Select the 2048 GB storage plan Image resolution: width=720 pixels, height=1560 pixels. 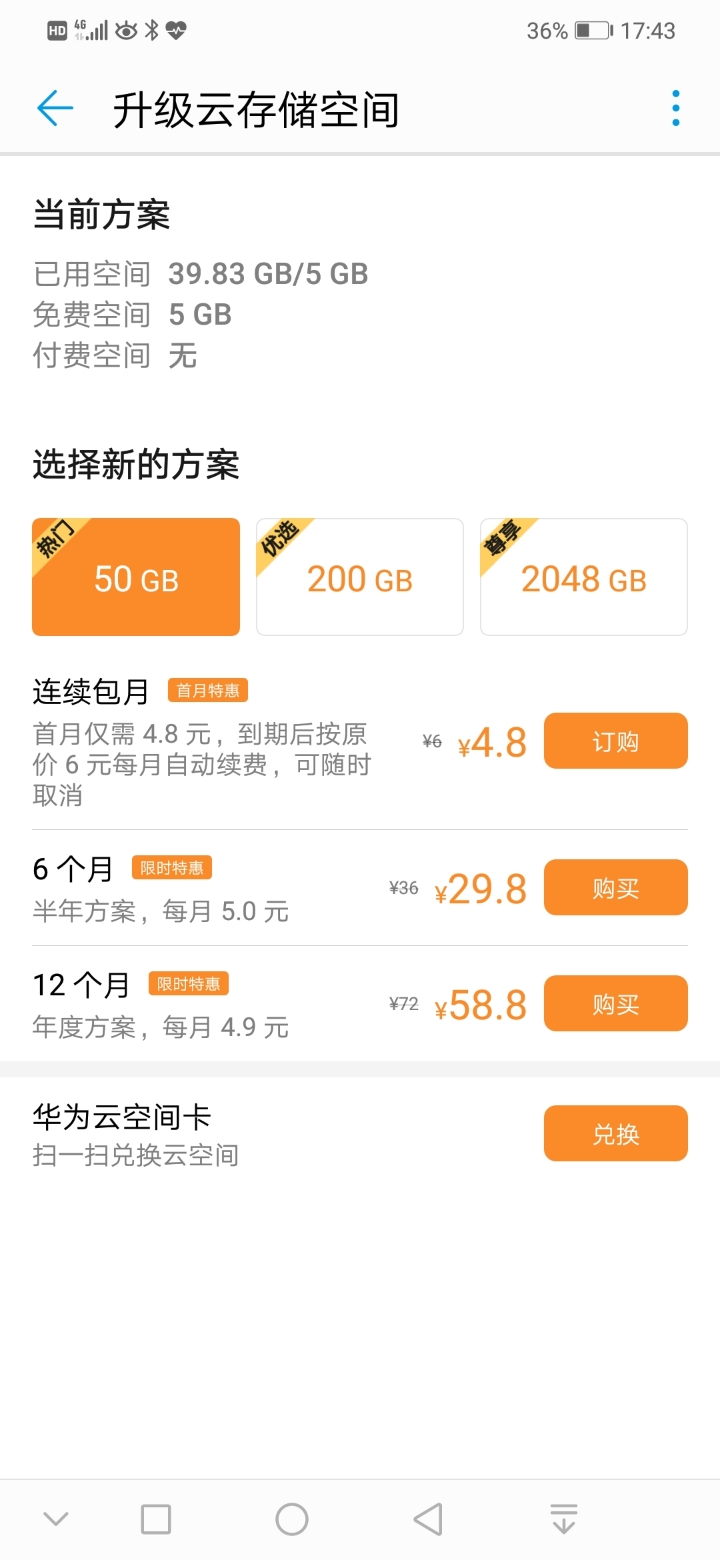pyautogui.click(x=583, y=577)
